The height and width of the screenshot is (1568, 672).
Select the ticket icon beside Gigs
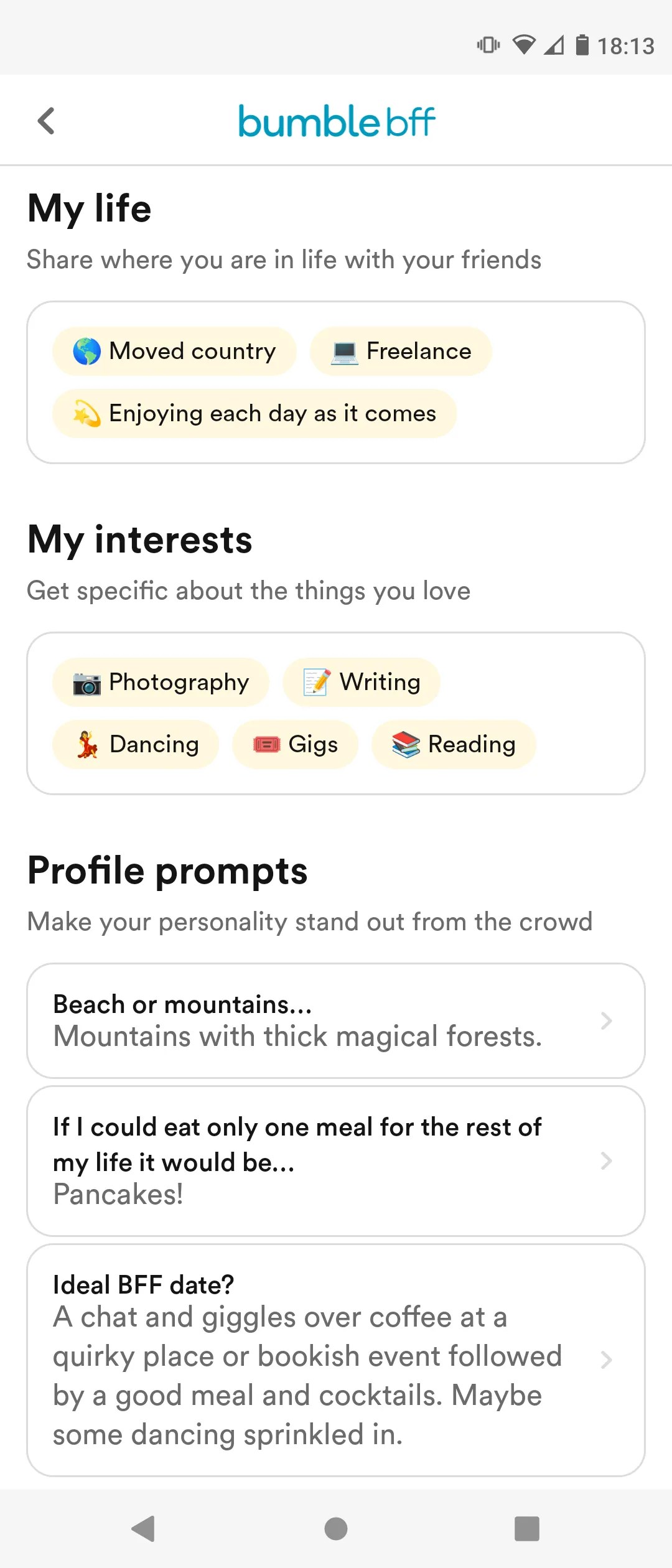(x=266, y=744)
